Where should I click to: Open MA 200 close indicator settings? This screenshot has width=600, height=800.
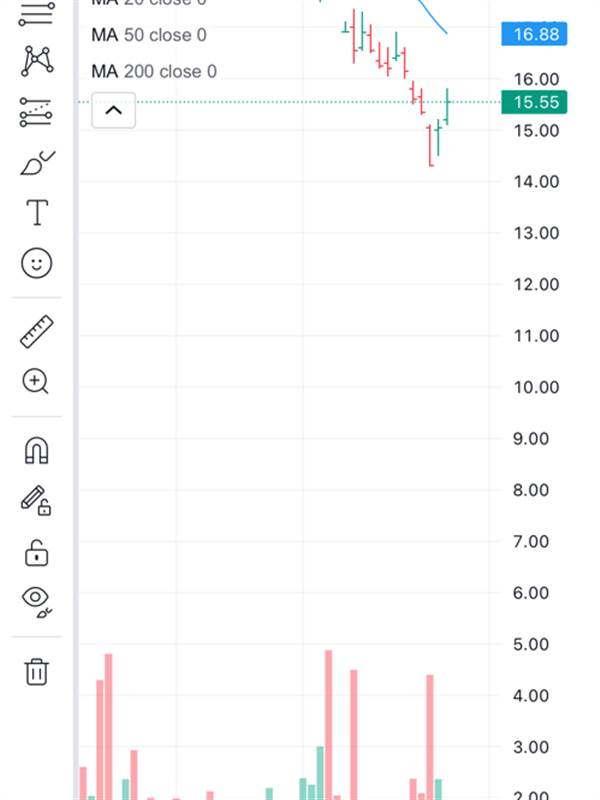point(153,71)
